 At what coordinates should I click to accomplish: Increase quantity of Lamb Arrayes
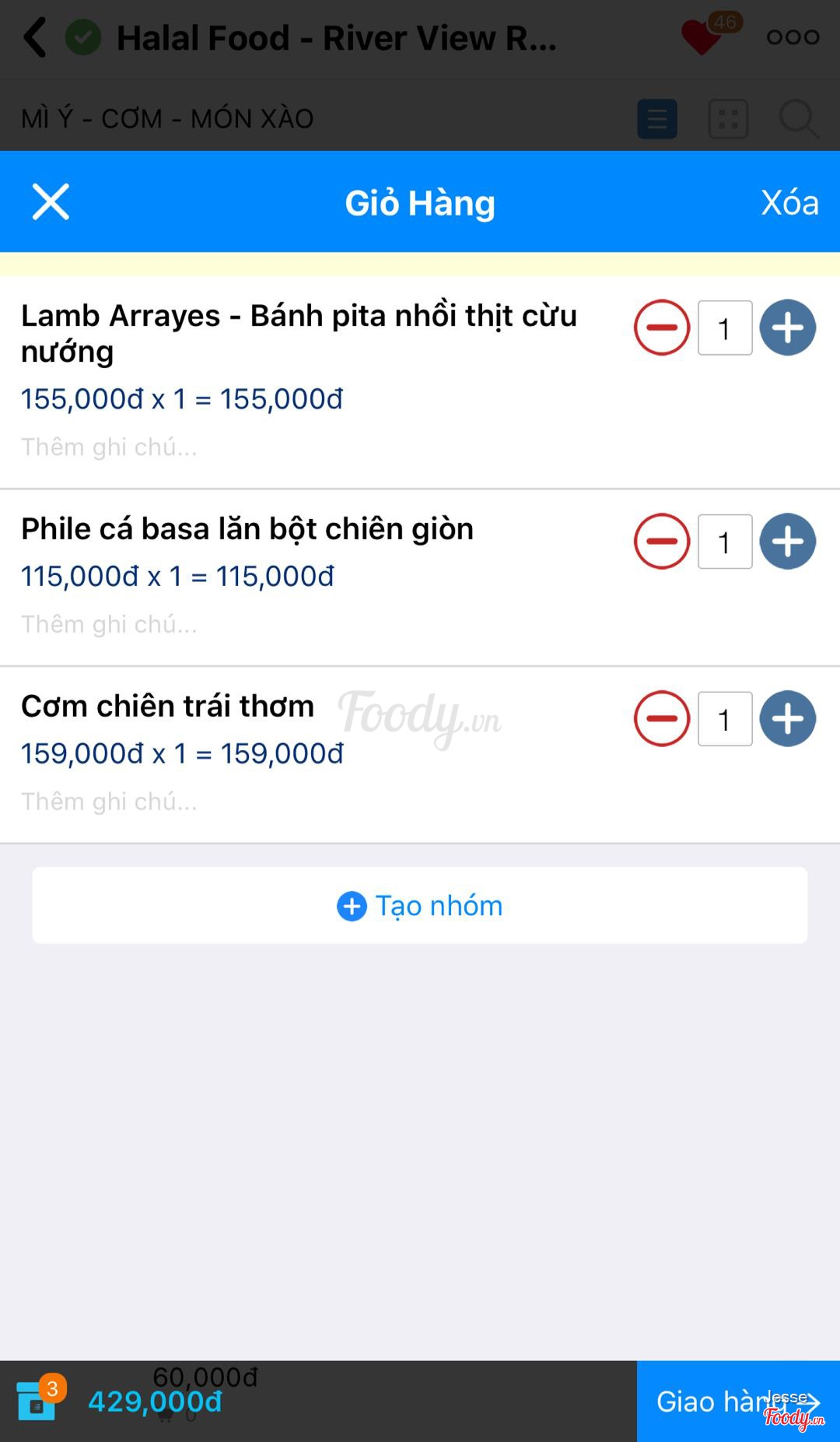tap(787, 328)
